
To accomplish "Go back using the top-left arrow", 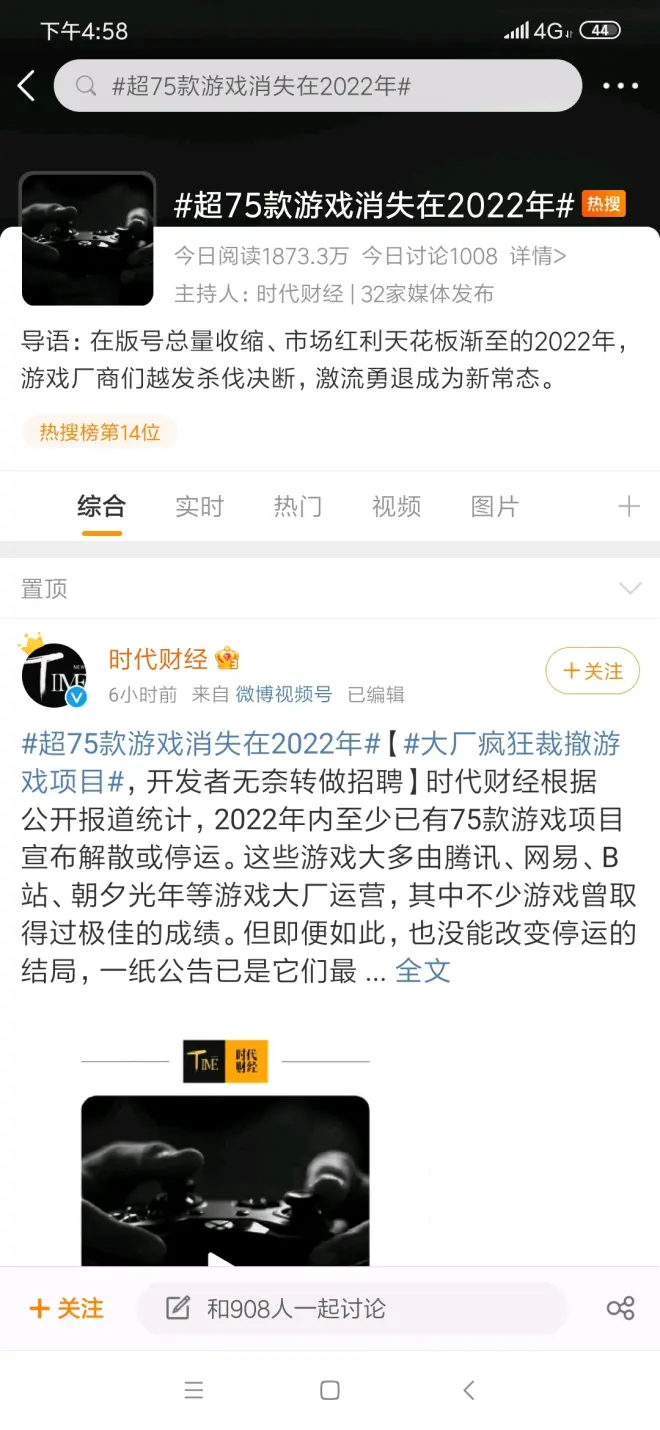I will point(27,86).
